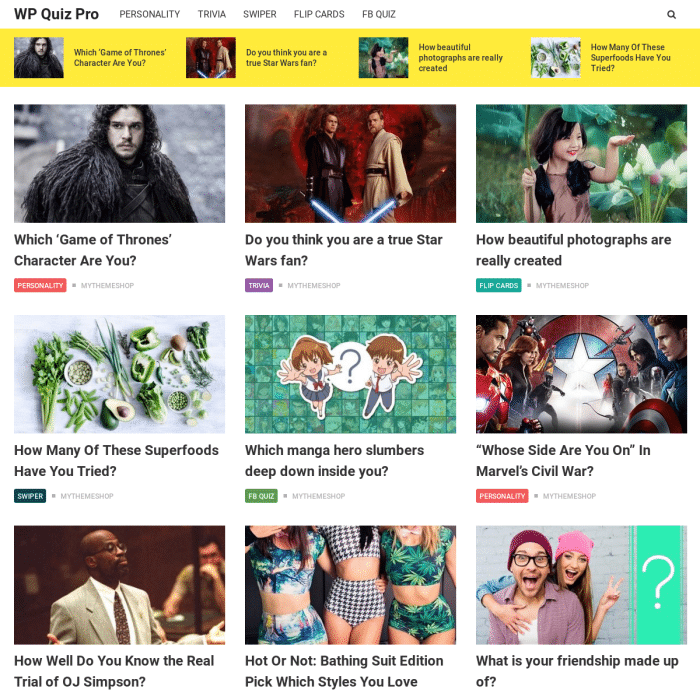Open featured Star Wars fan quiz in yellow bar
Image resolution: width=700 pixels, height=700 pixels.
[x=285, y=58]
